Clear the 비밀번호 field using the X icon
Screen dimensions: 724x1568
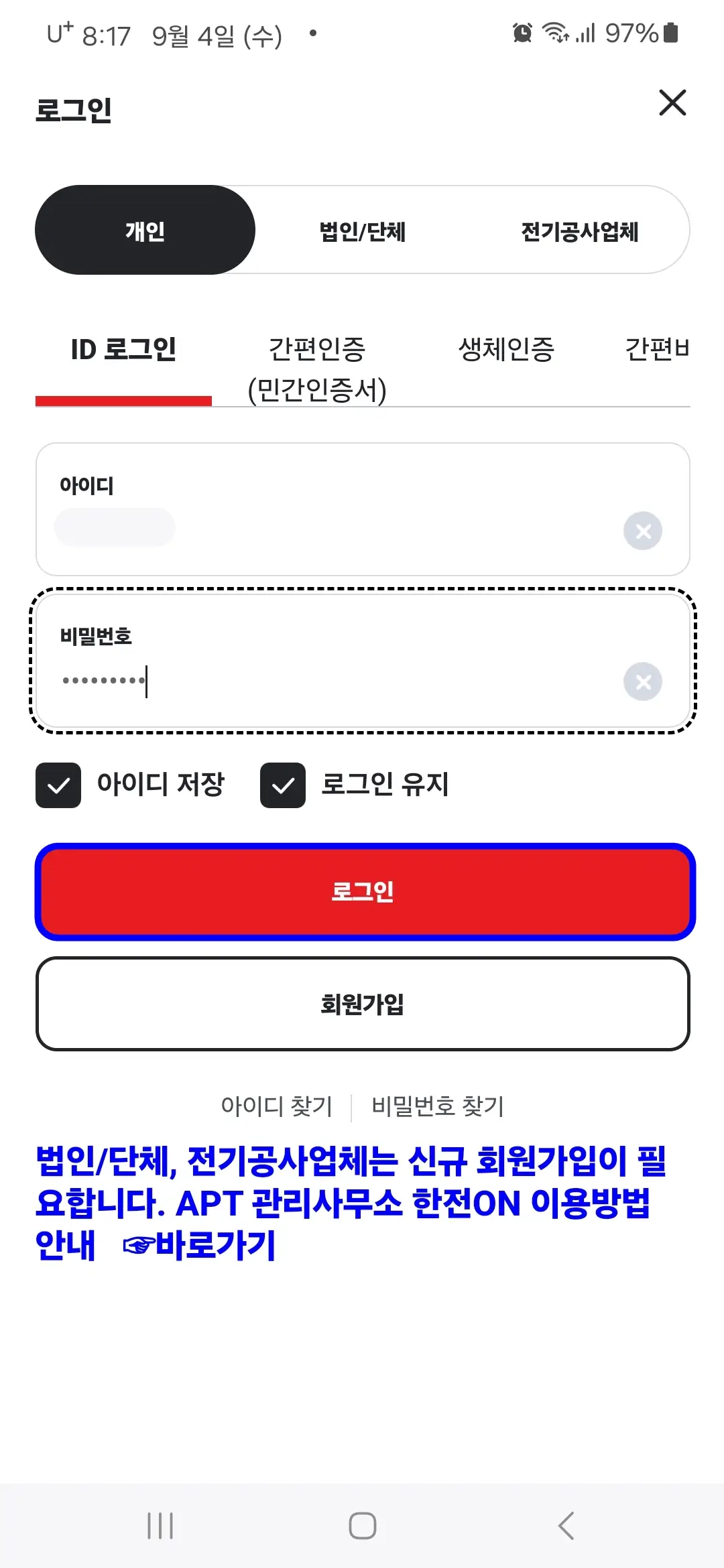(642, 681)
